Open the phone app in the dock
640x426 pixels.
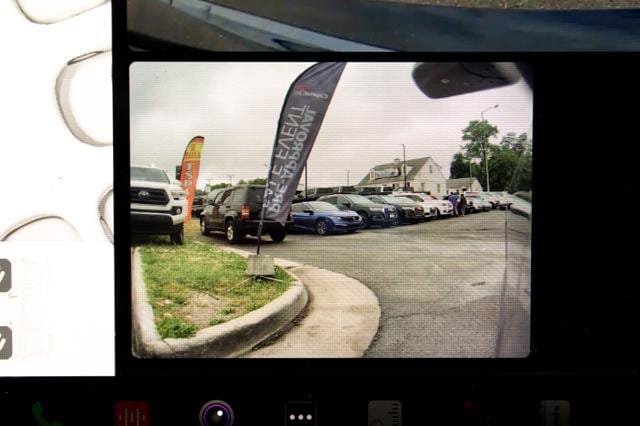click(x=42, y=413)
